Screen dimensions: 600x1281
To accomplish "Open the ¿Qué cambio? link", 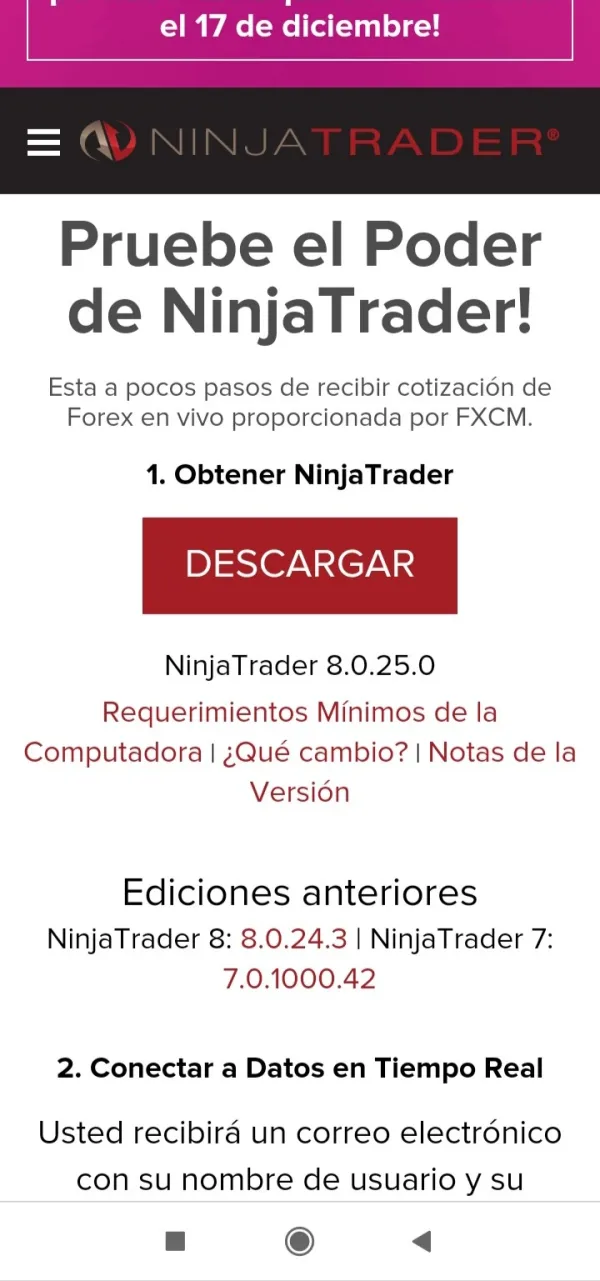I will [x=315, y=752].
